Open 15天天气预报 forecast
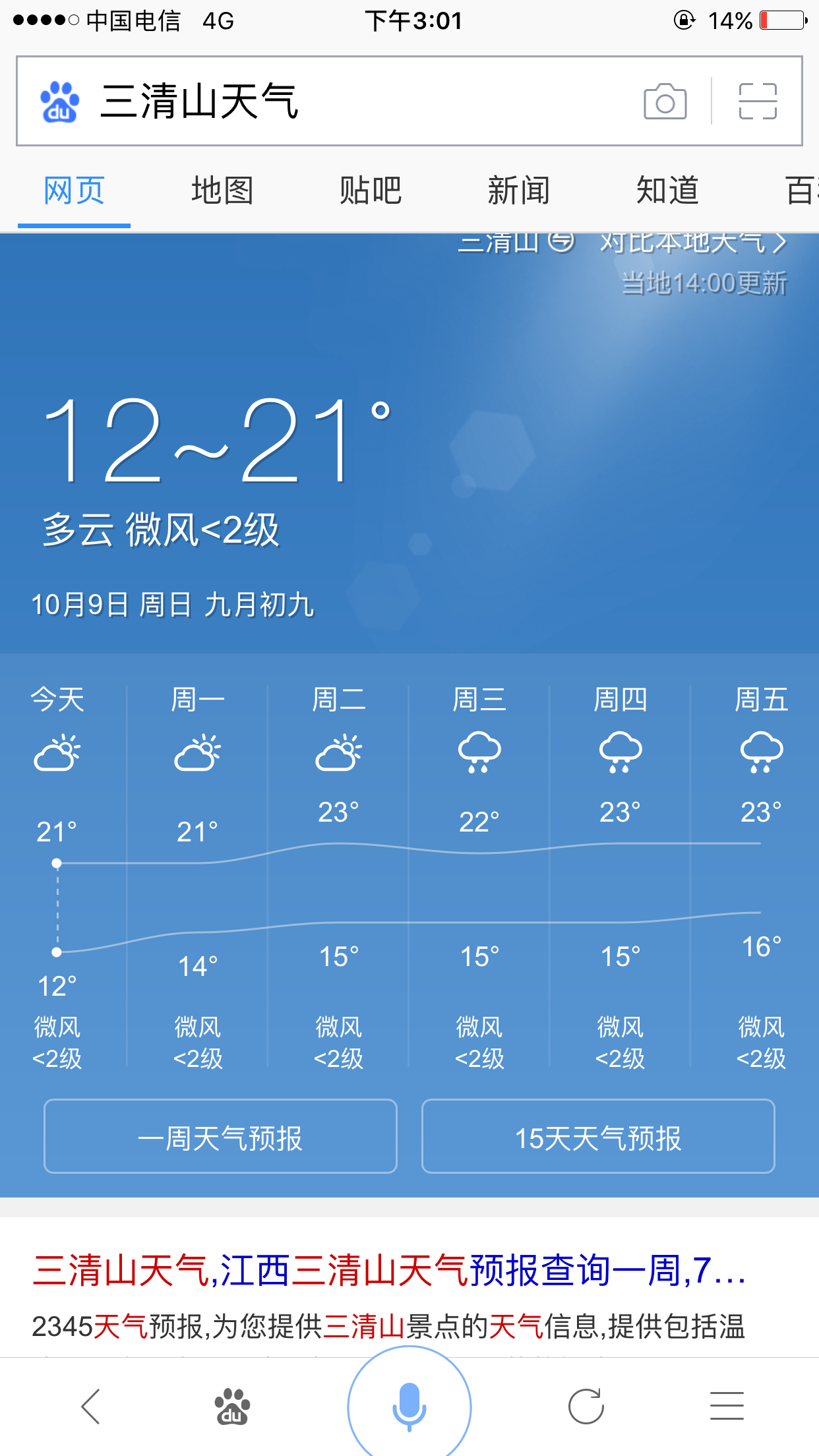The height and width of the screenshot is (1456, 819). [598, 1137]
